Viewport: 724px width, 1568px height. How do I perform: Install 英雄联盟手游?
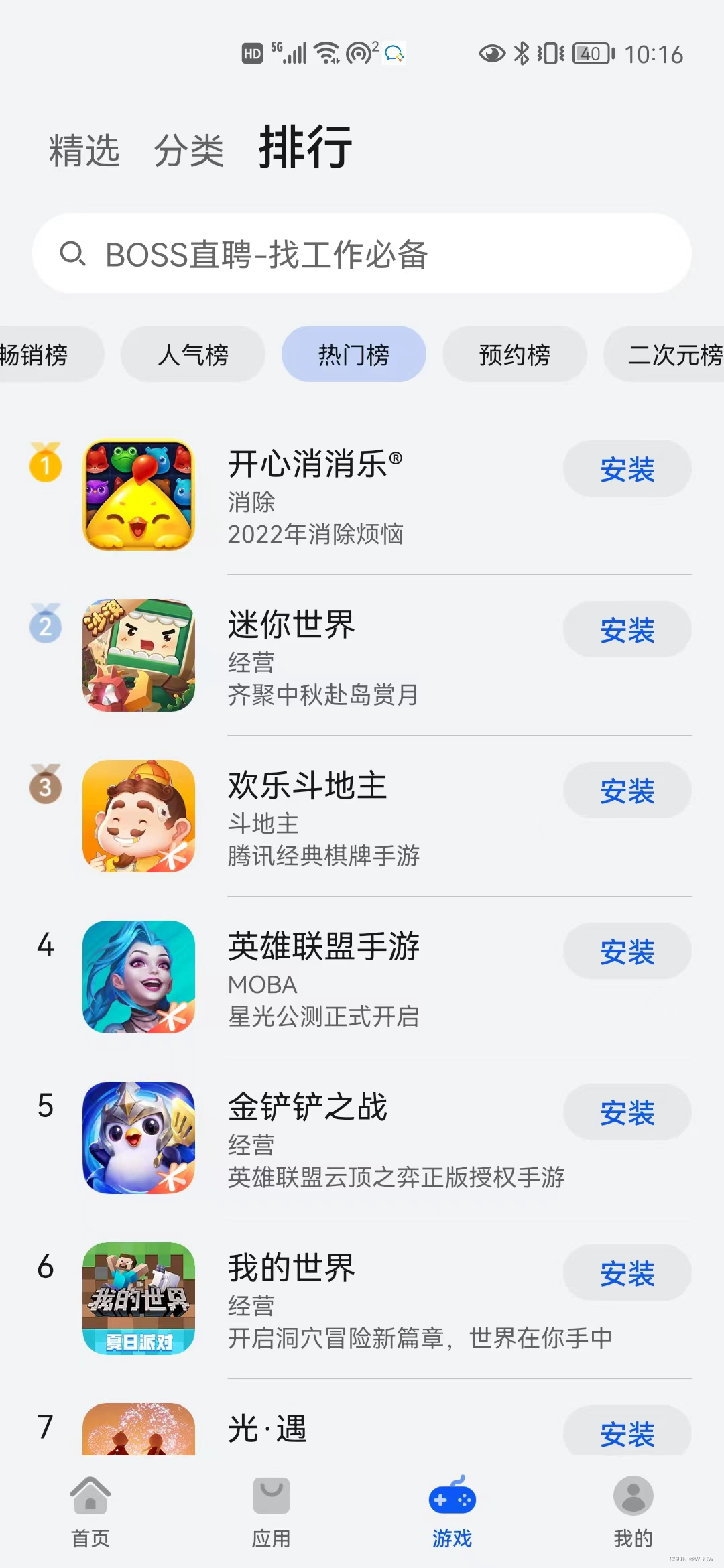627,952
